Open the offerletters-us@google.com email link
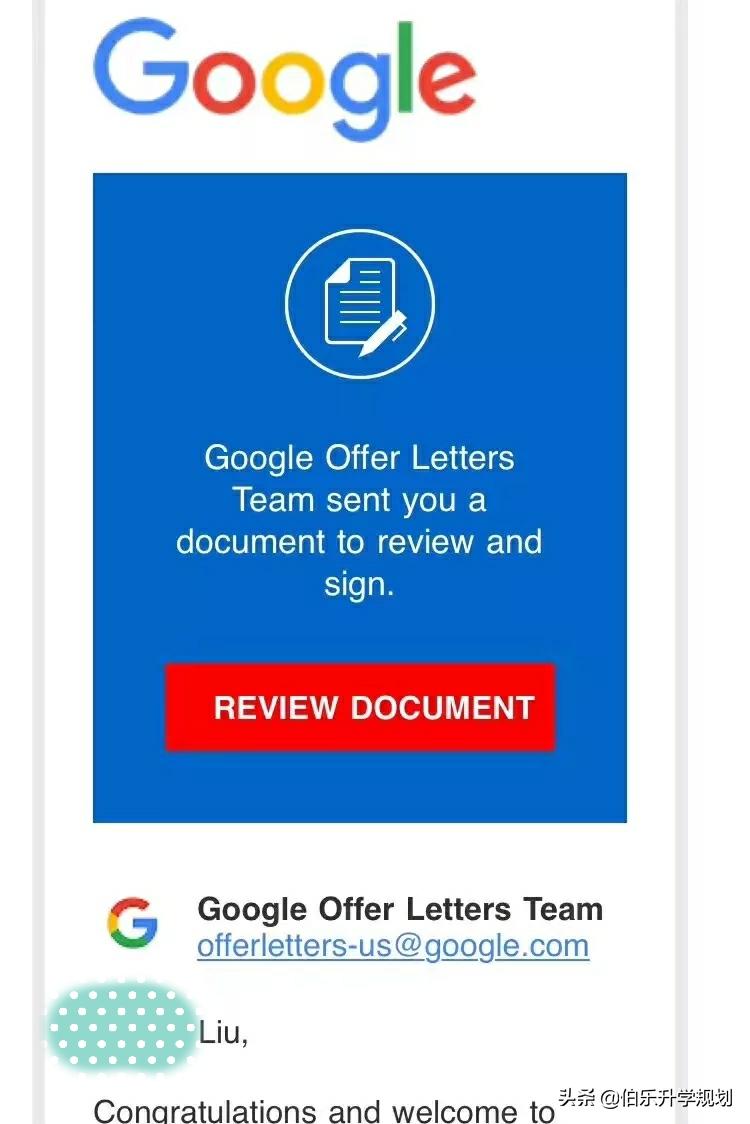The height and width of the screenshot is (1124, 750). pyautogui.click(x=393, y=945)
